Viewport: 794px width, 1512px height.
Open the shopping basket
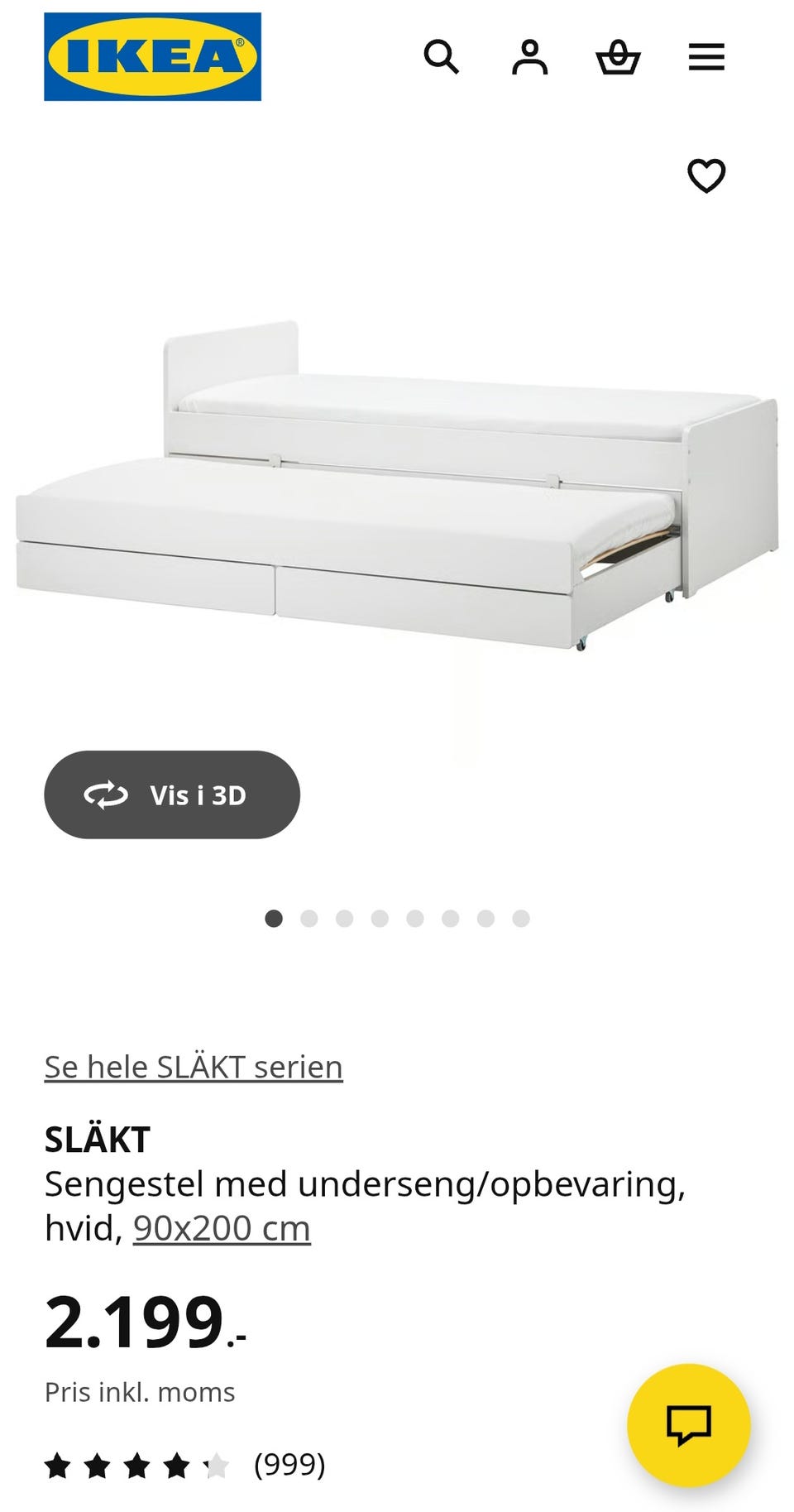click(x=618, y=57)
